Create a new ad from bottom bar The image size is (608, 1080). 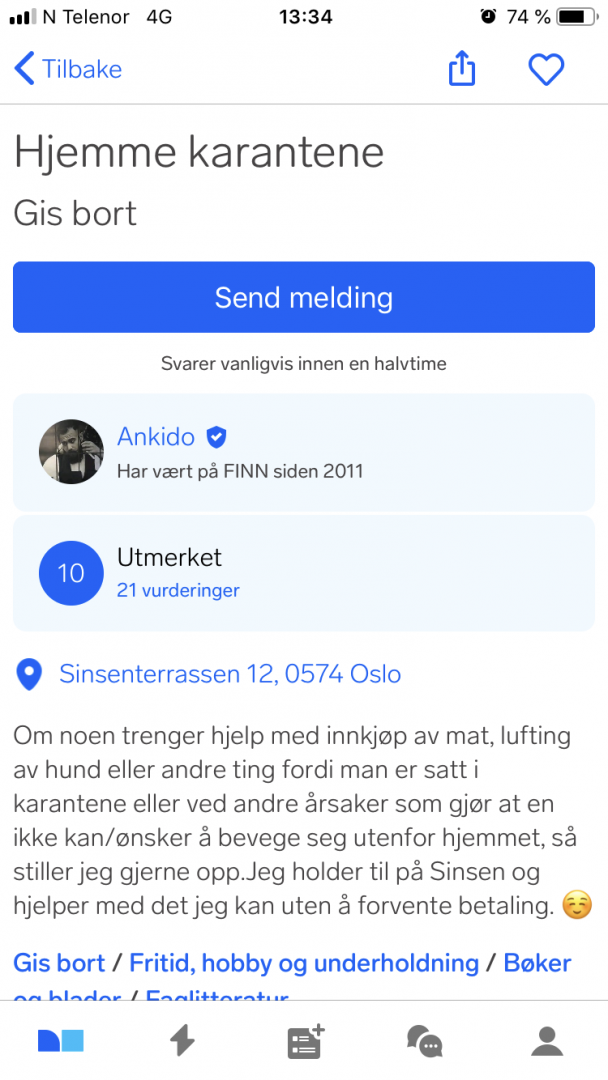tap(305, 1041)
